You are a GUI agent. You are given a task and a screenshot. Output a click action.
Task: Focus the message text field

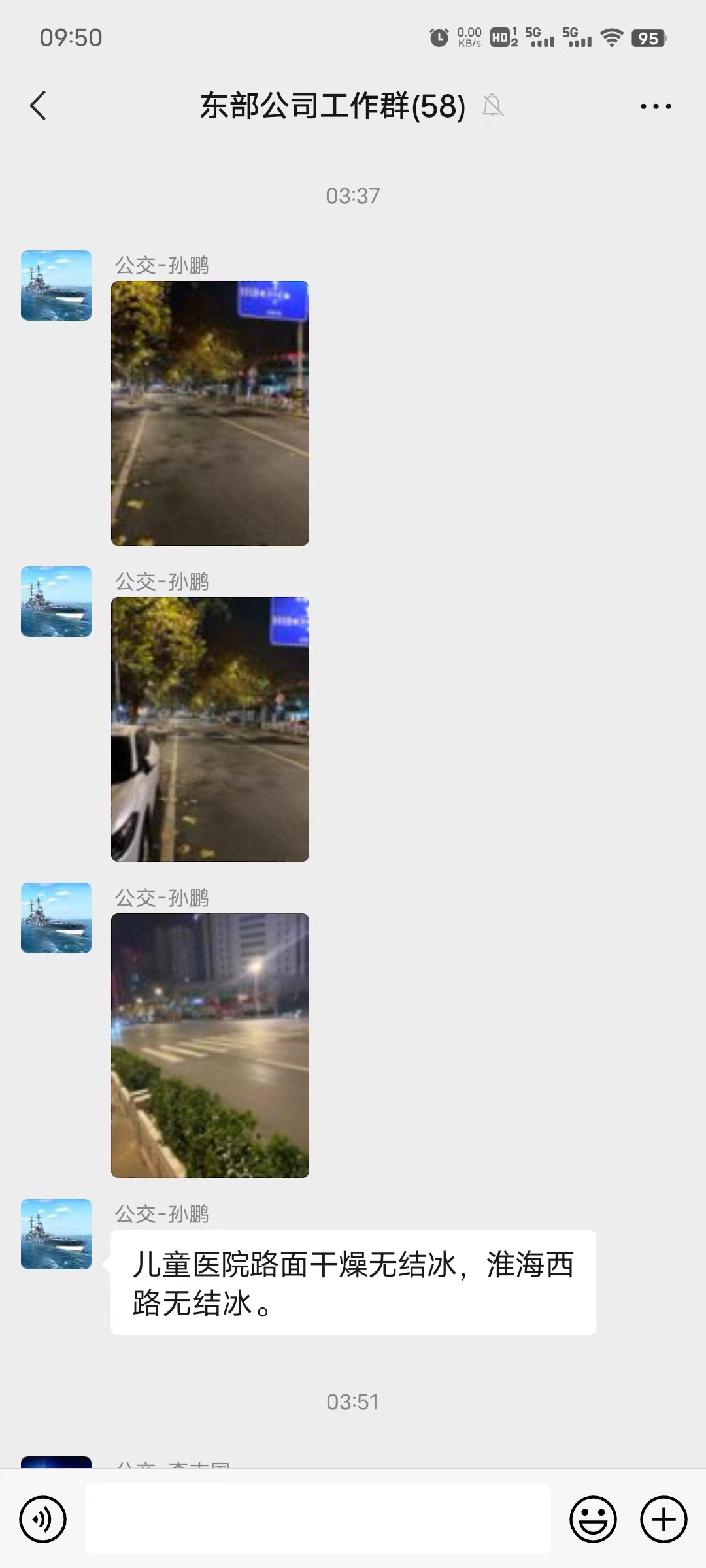point(317,1519)
